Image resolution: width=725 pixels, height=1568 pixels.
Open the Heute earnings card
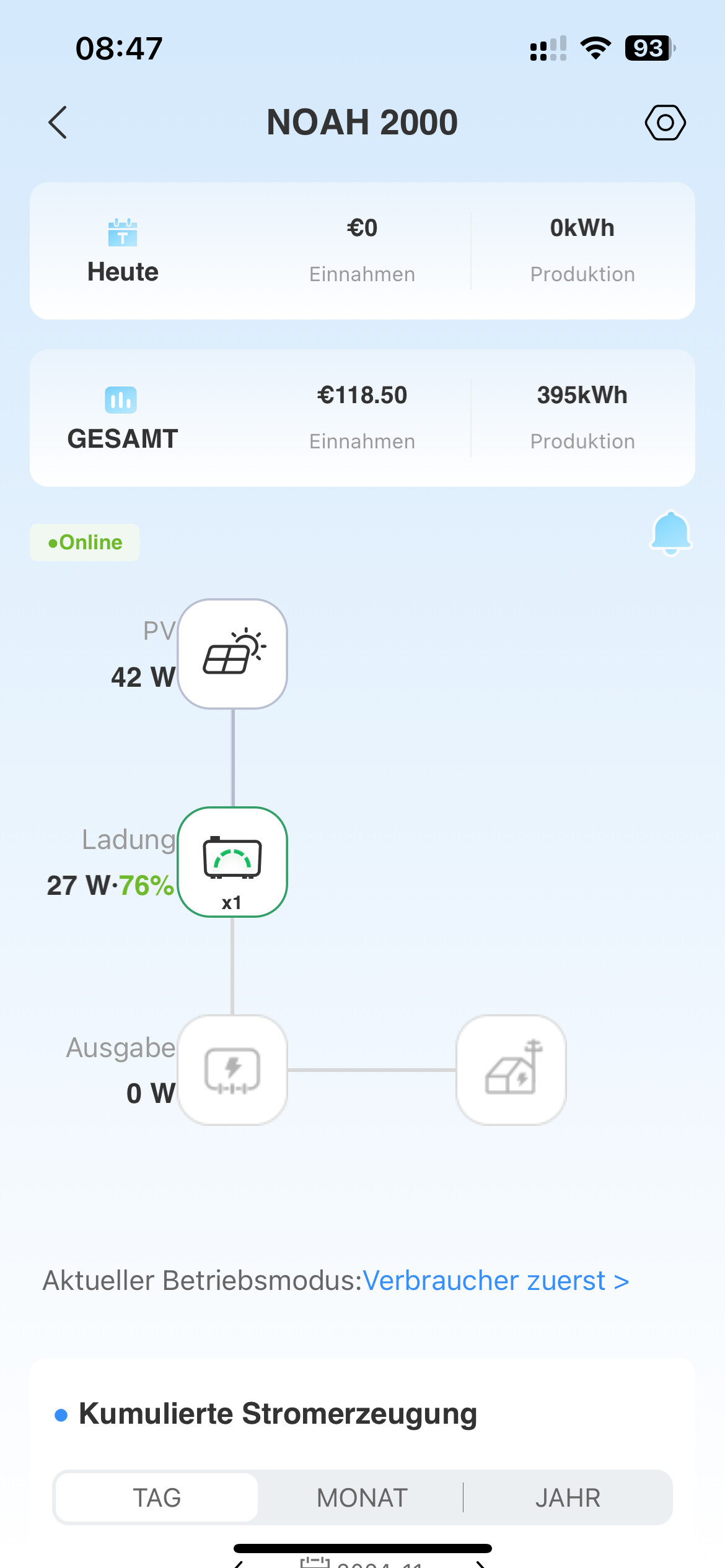(x=362, y=251)
